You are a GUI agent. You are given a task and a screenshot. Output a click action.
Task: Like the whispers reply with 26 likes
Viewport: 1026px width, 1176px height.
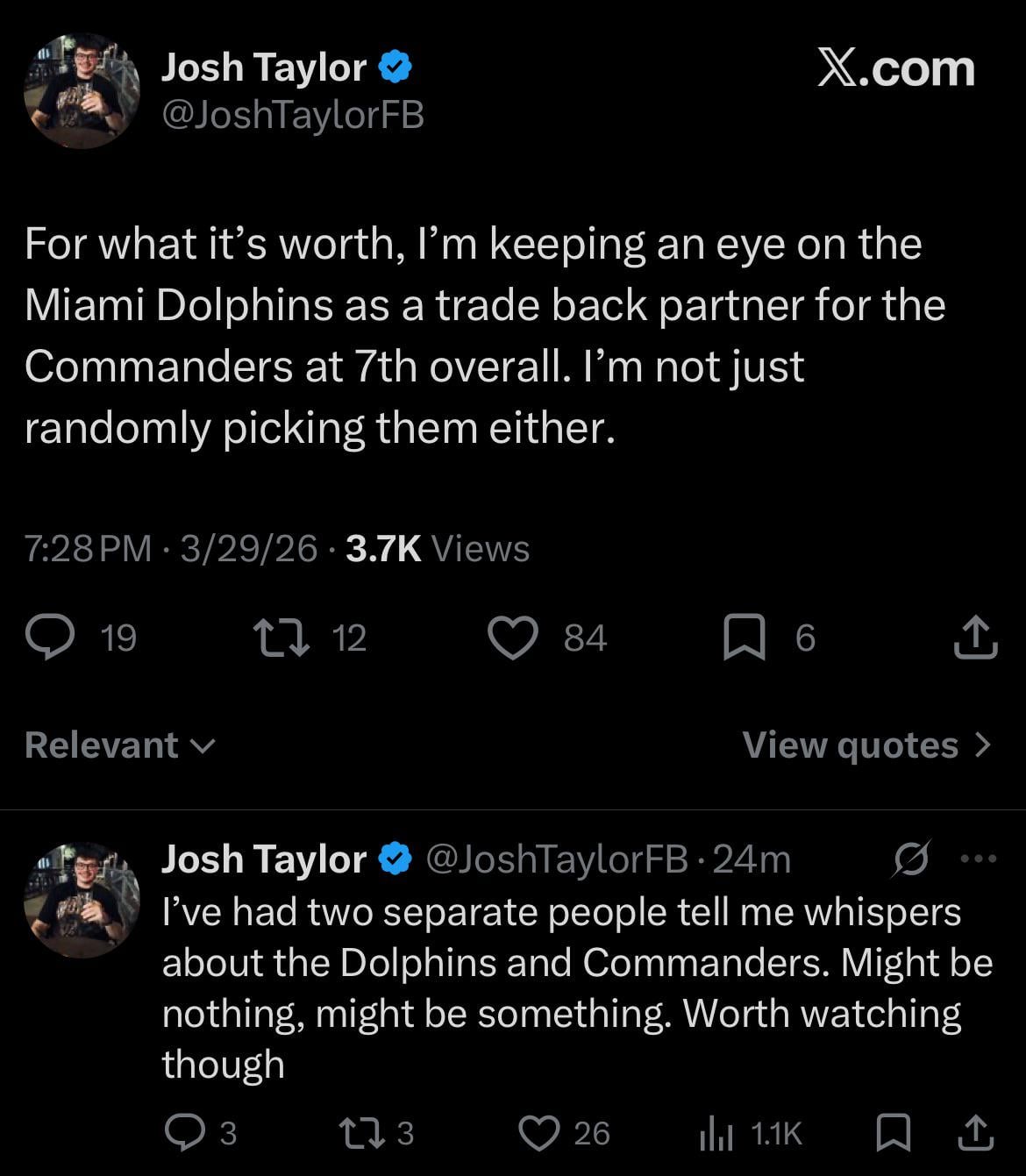tap(540, 1133)
